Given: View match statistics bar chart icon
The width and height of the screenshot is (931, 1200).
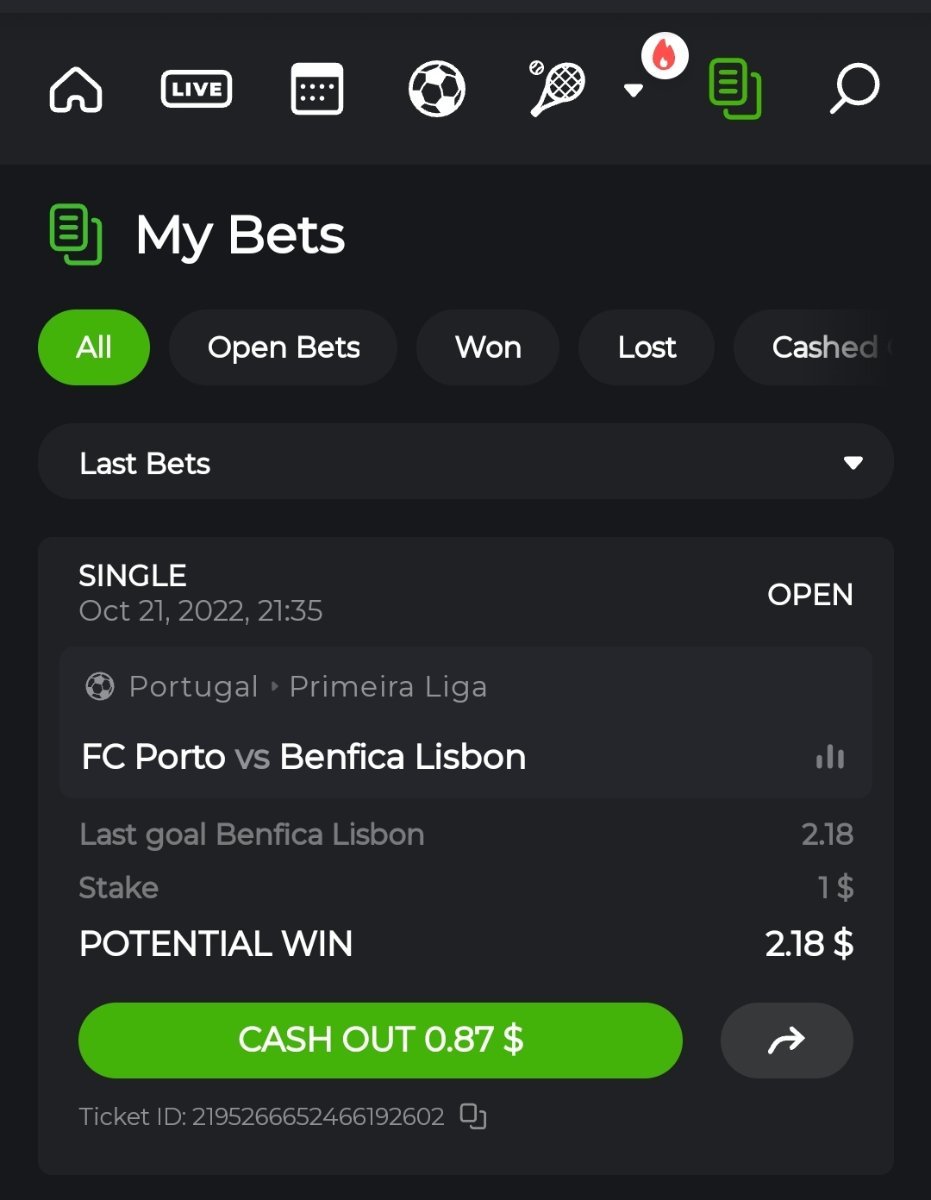Looking at the screenshot, I should [830, 757].
